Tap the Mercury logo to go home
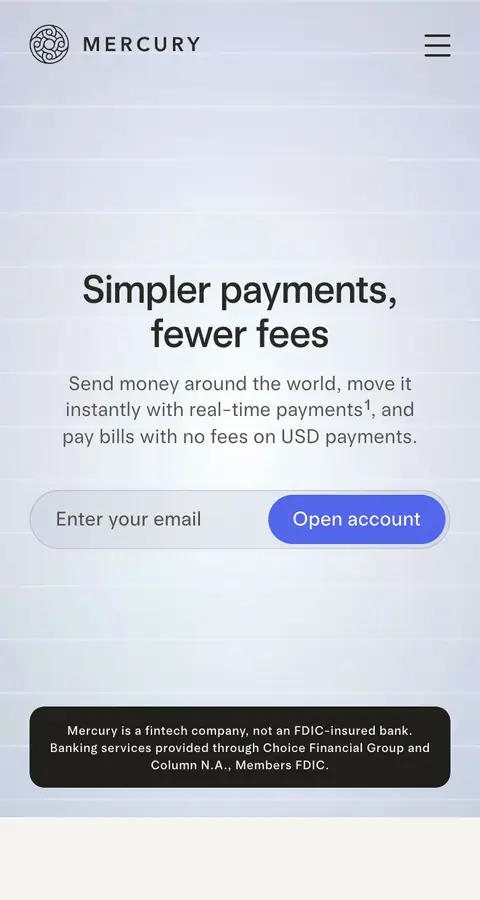 pyautogui.click(x=115, y=44)
